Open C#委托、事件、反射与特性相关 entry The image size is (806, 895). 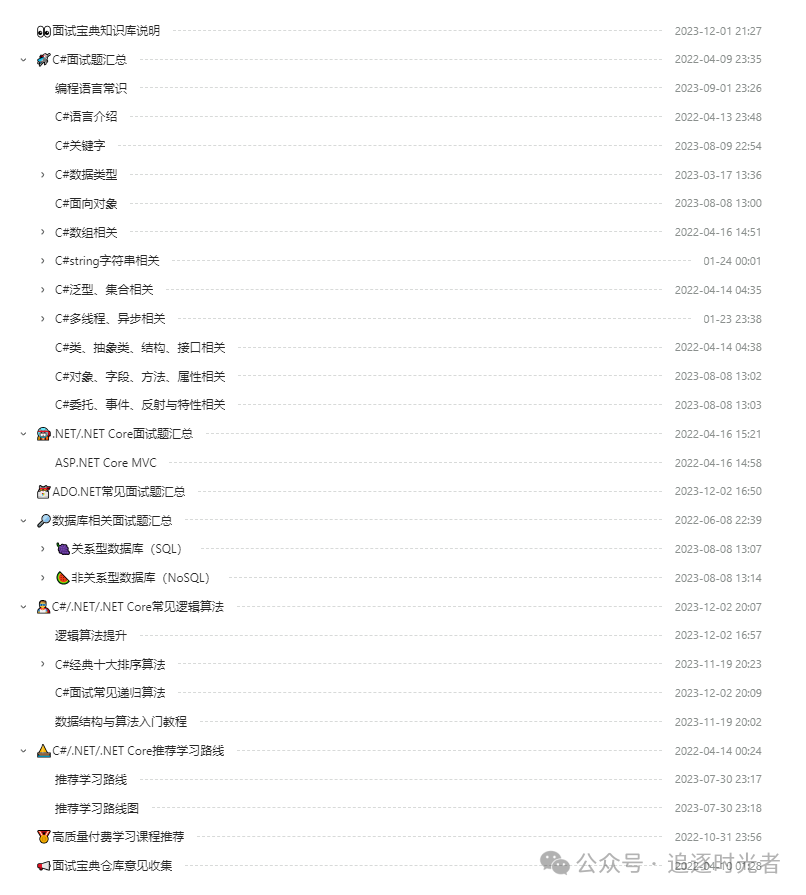click(140, 405)
